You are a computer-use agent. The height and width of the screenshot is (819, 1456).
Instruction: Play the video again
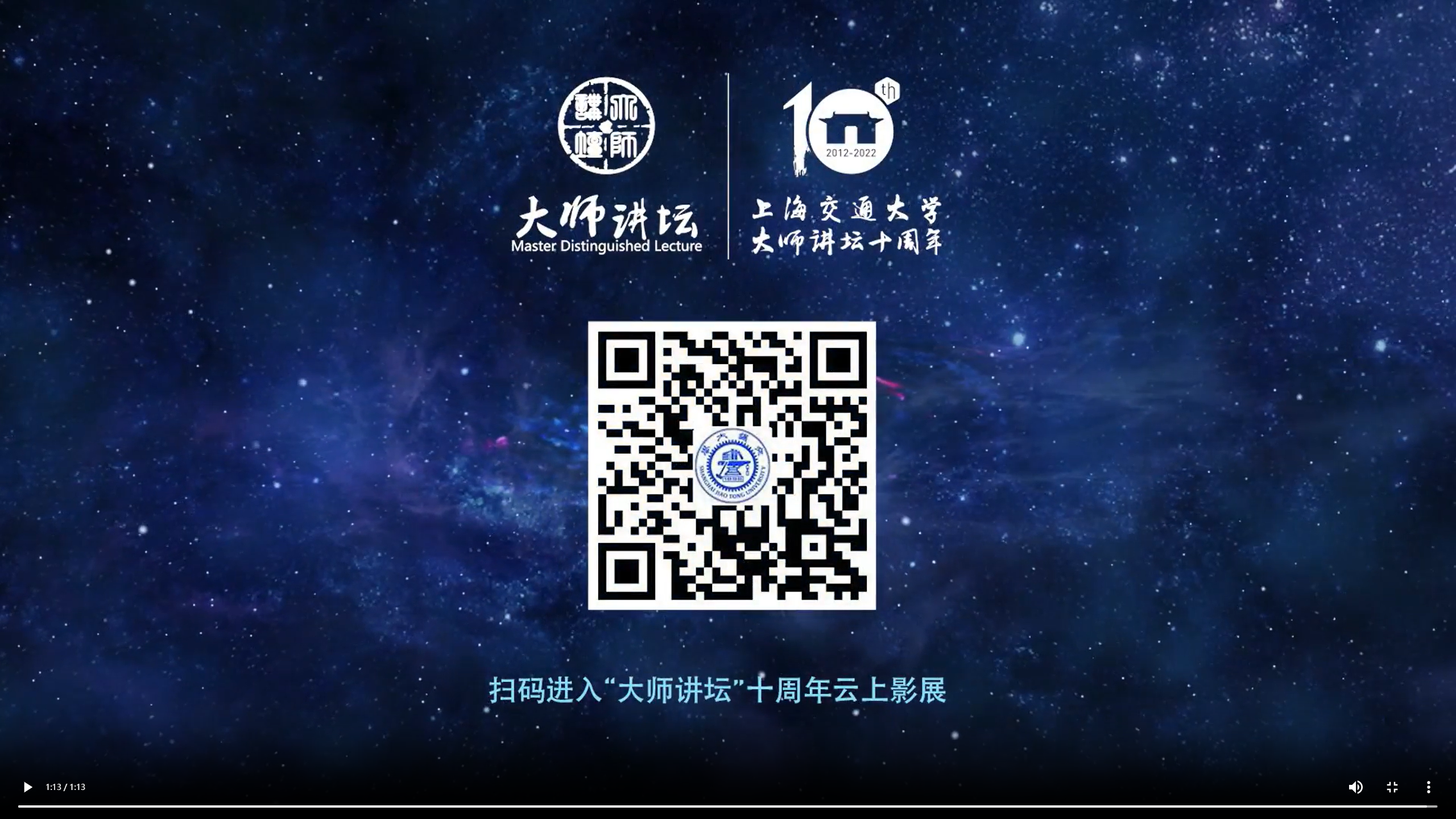pos(27,787)
